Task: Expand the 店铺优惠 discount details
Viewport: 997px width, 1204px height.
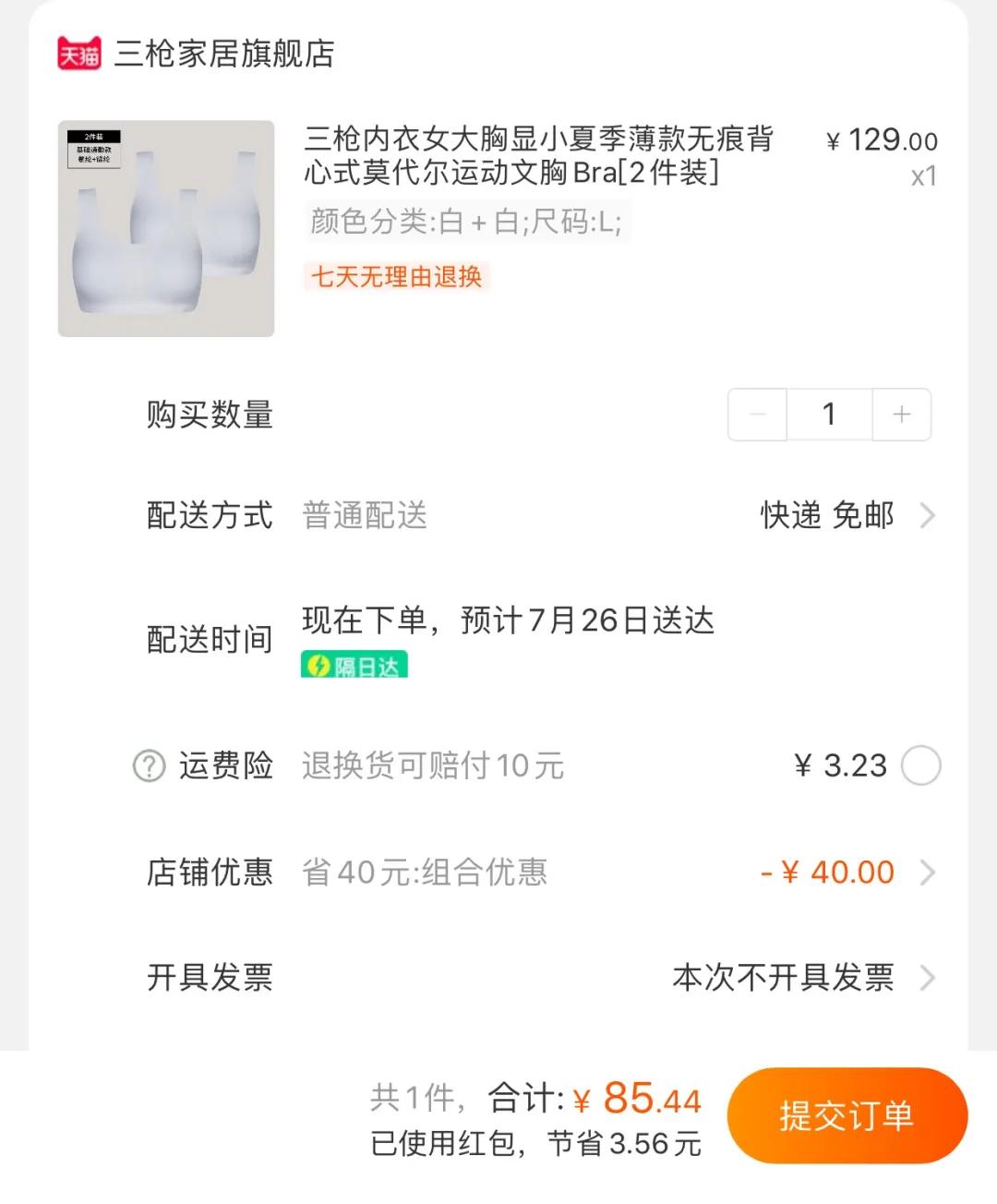Action: tap(926, 872)
